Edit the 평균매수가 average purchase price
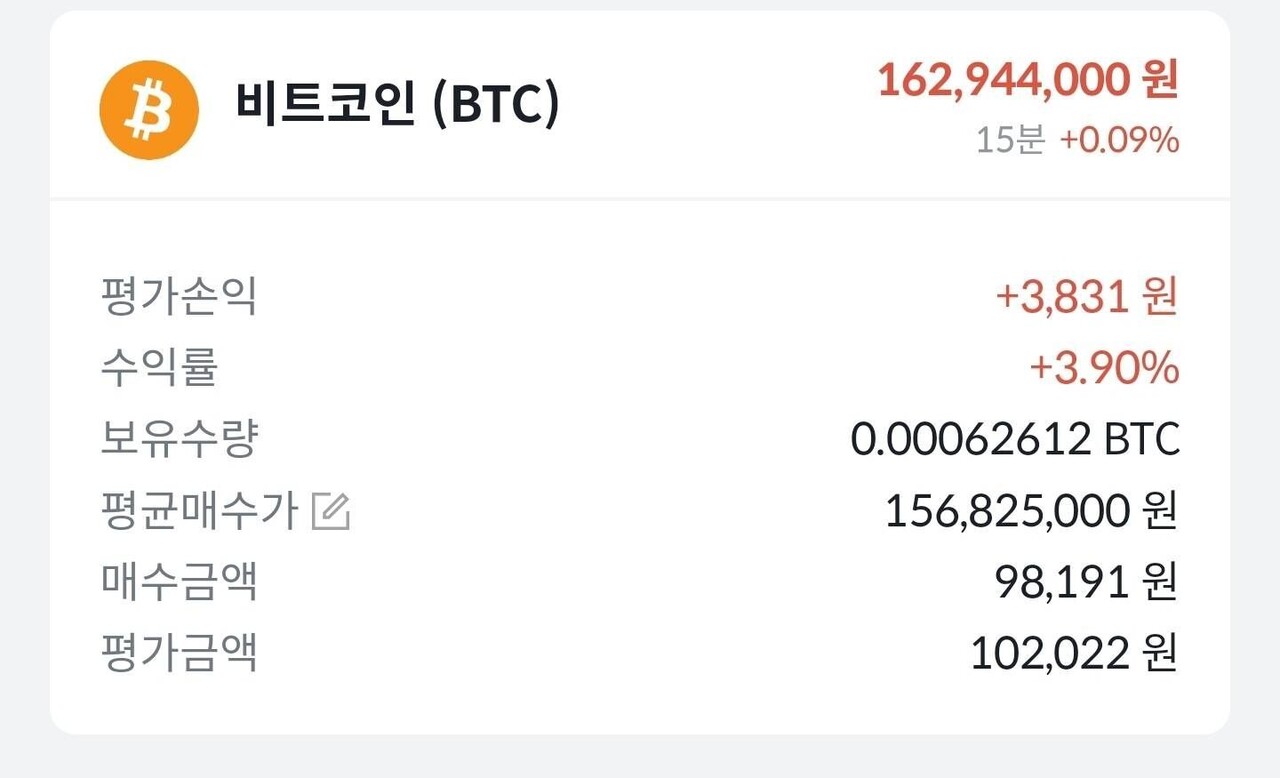This screenshot has width=1280, height=778. point(331,512)
